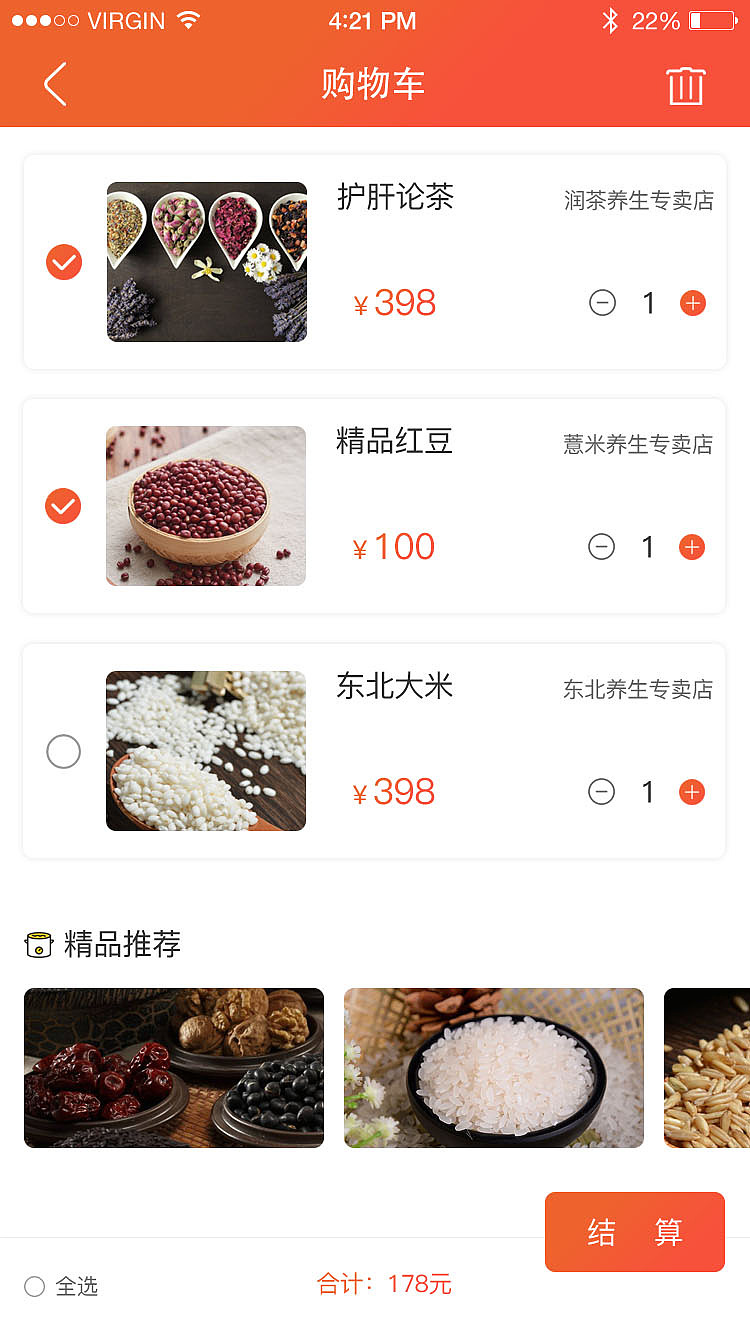
Task: Deselect the 护肝论茶 item checkbox
Action: pyautogui.click(x=63, y=262)
